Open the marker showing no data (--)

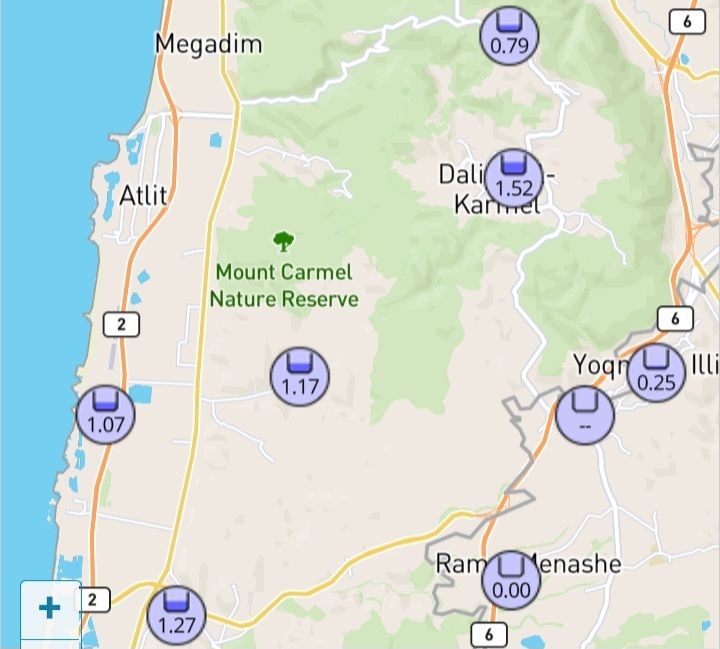(585, 415)
